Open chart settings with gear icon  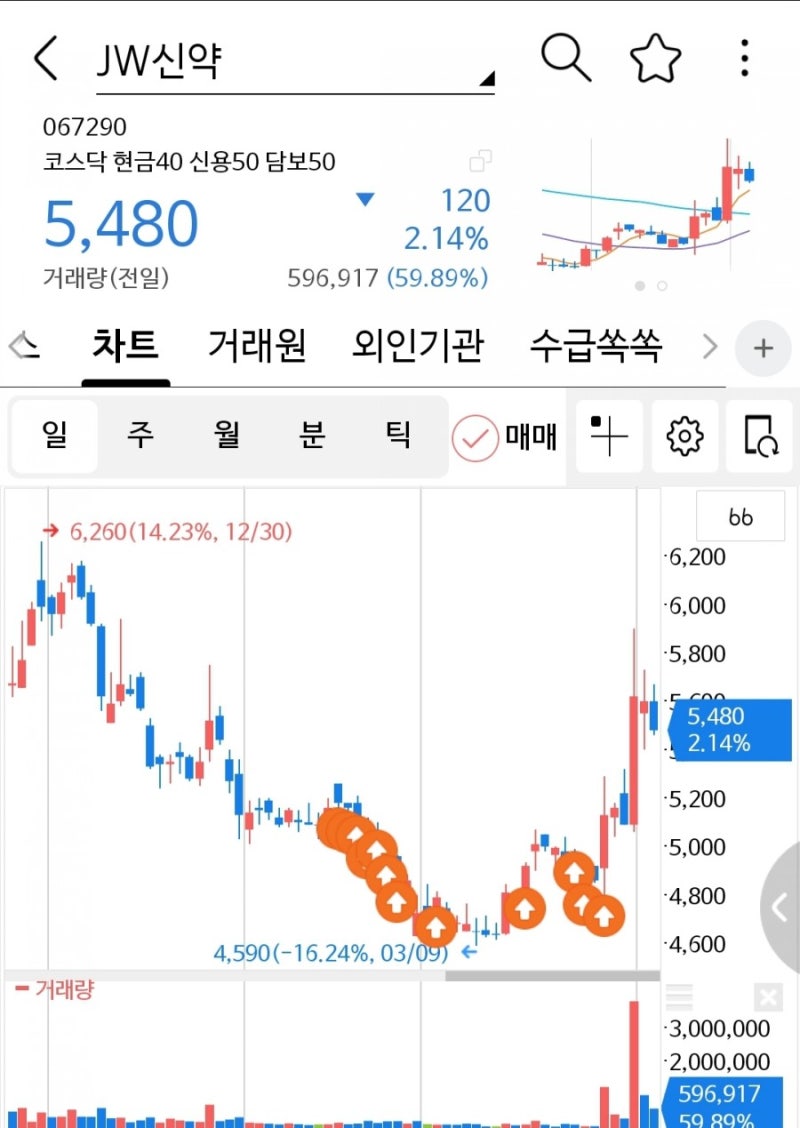[684, 437]
